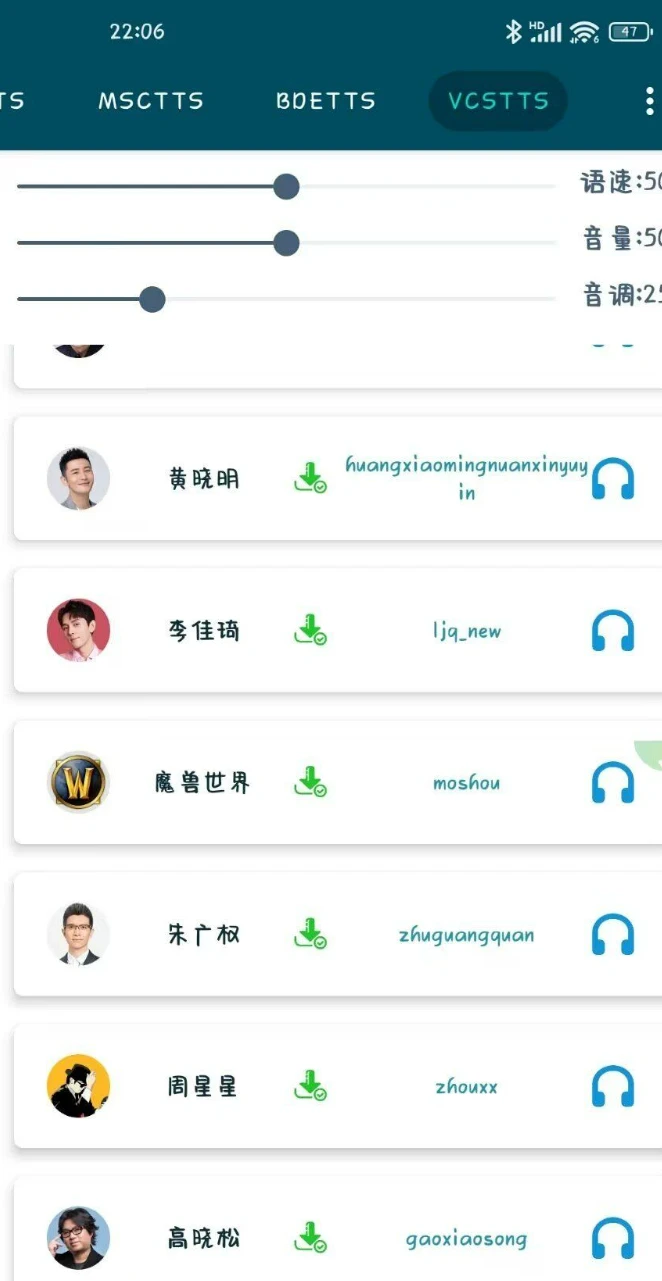
Task: Open the 高晓松 voice card
Action: (x=338, y=1229)
